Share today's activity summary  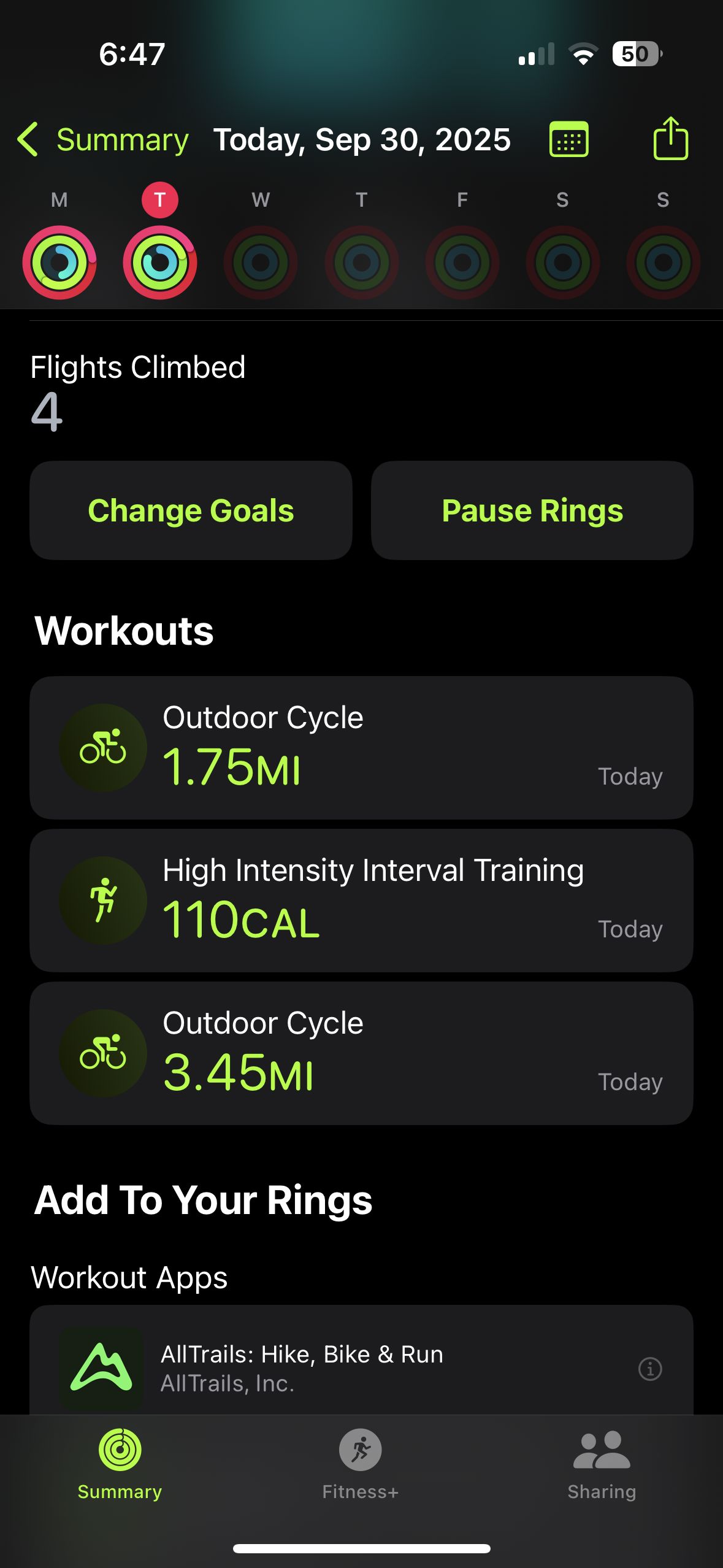pyautogui.click(x=670, y=139)
